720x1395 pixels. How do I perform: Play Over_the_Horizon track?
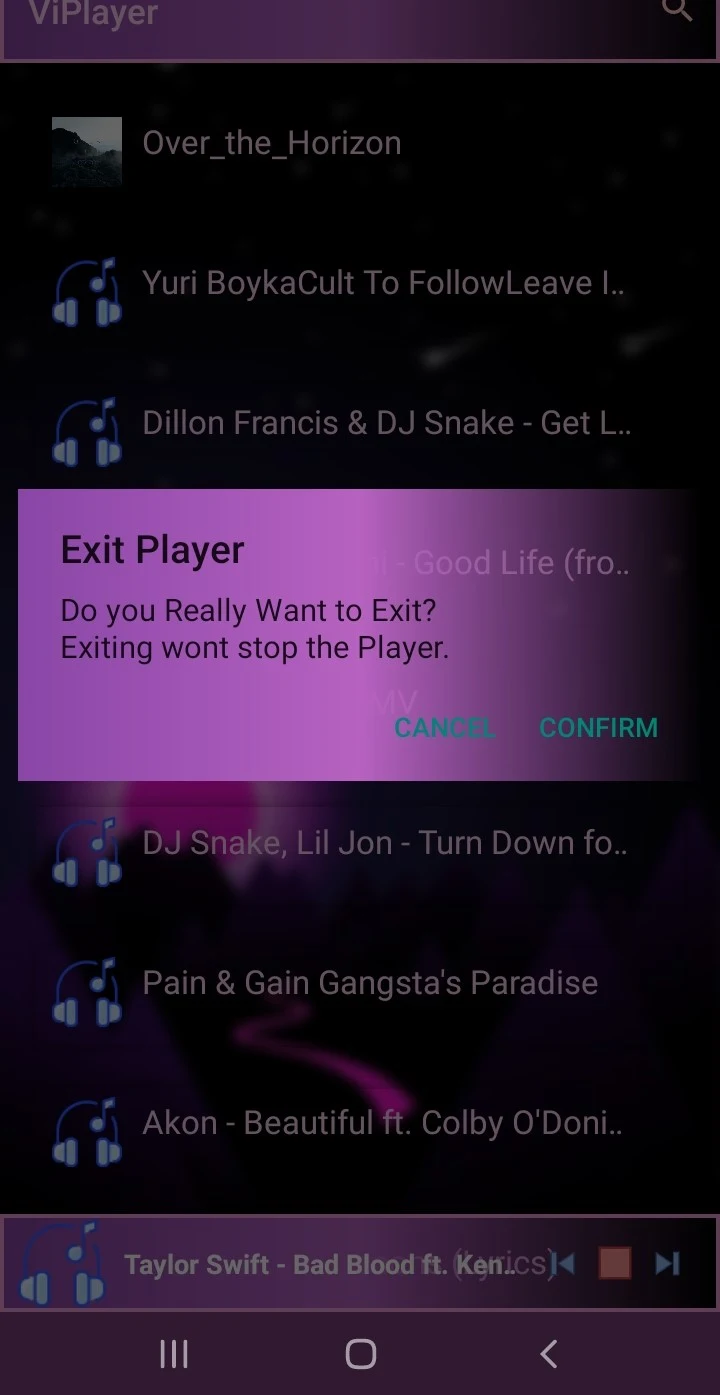271,144
